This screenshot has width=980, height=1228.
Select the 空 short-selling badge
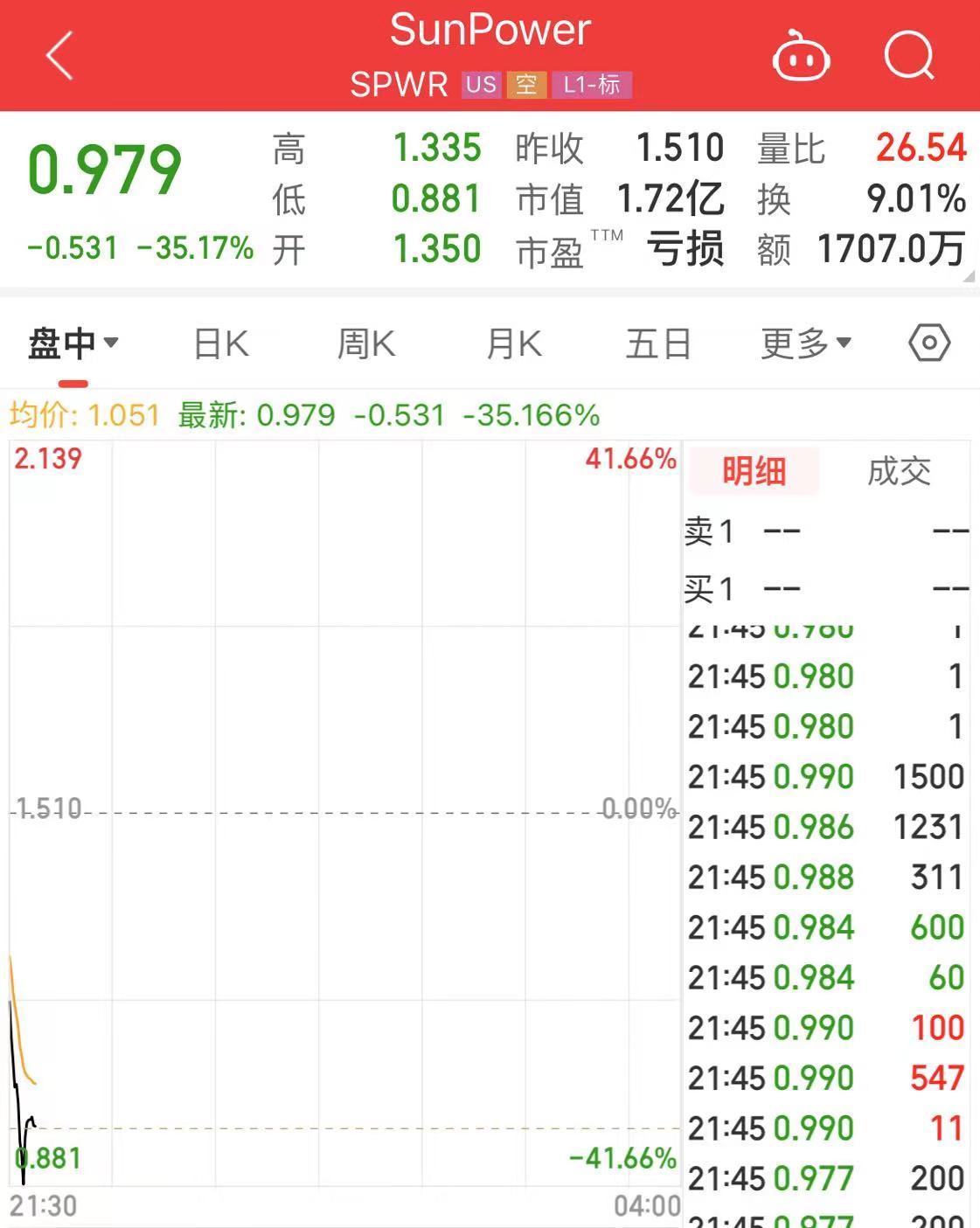click(x=527, y=85)
